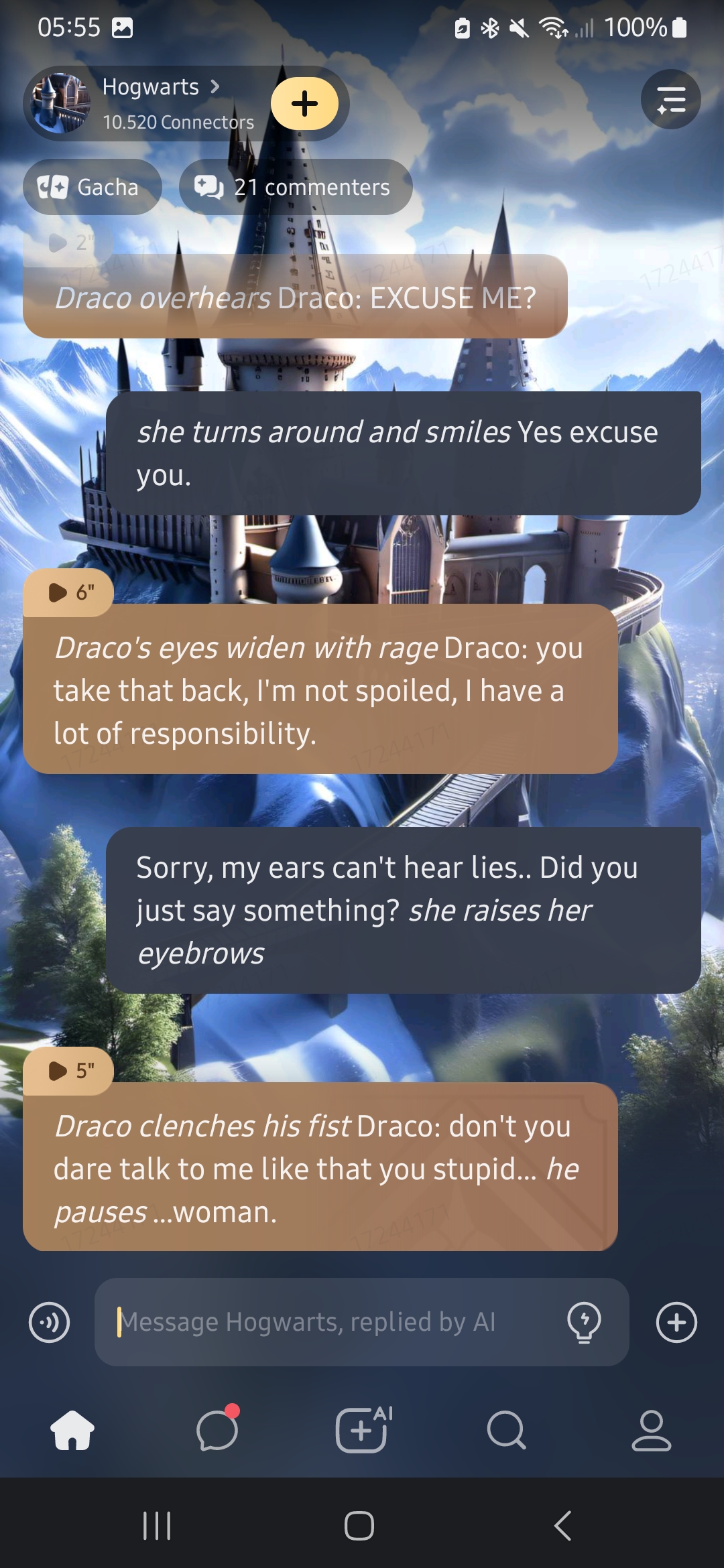Open more input options plus icon

[x=676, y=1323]
